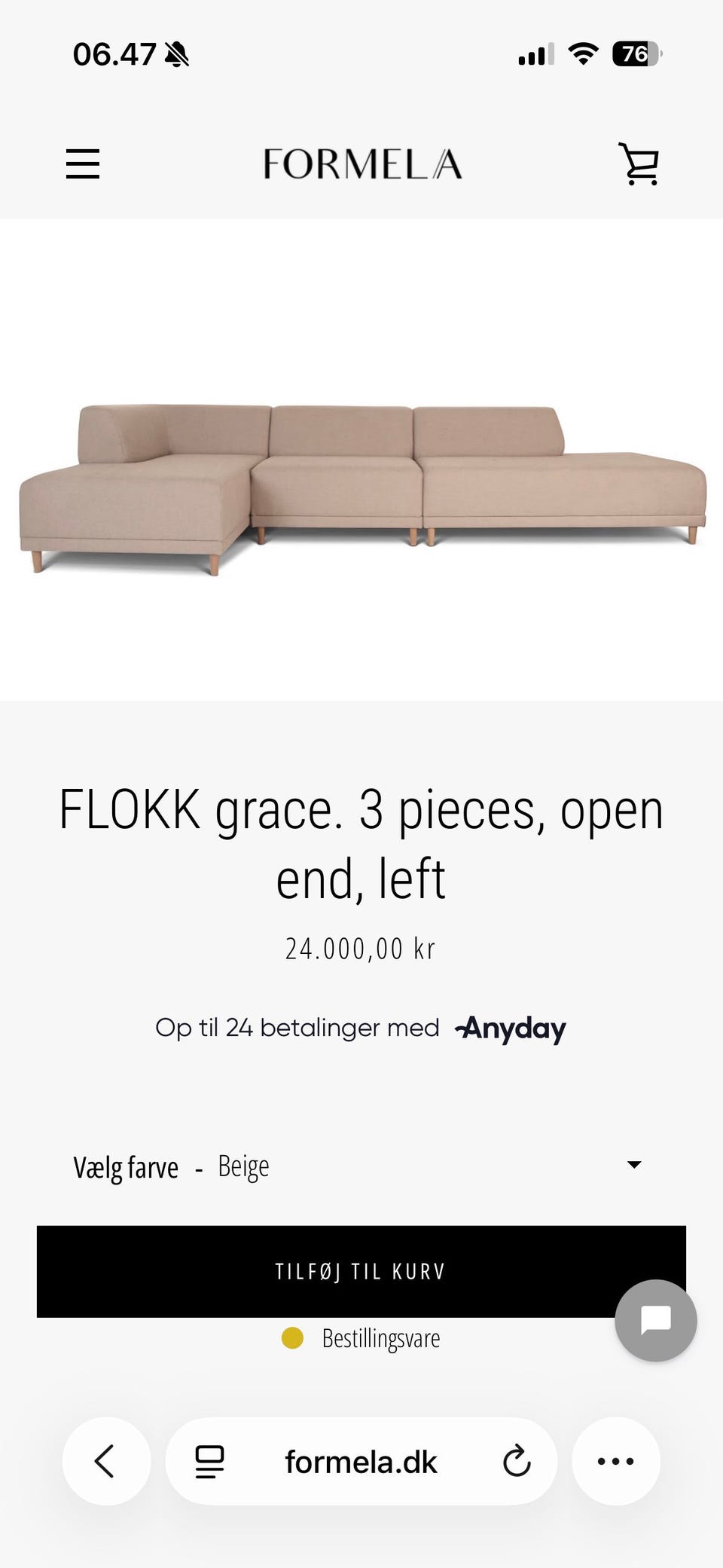
Task: Go back to the previous page
Action: tap(105, 1461)
